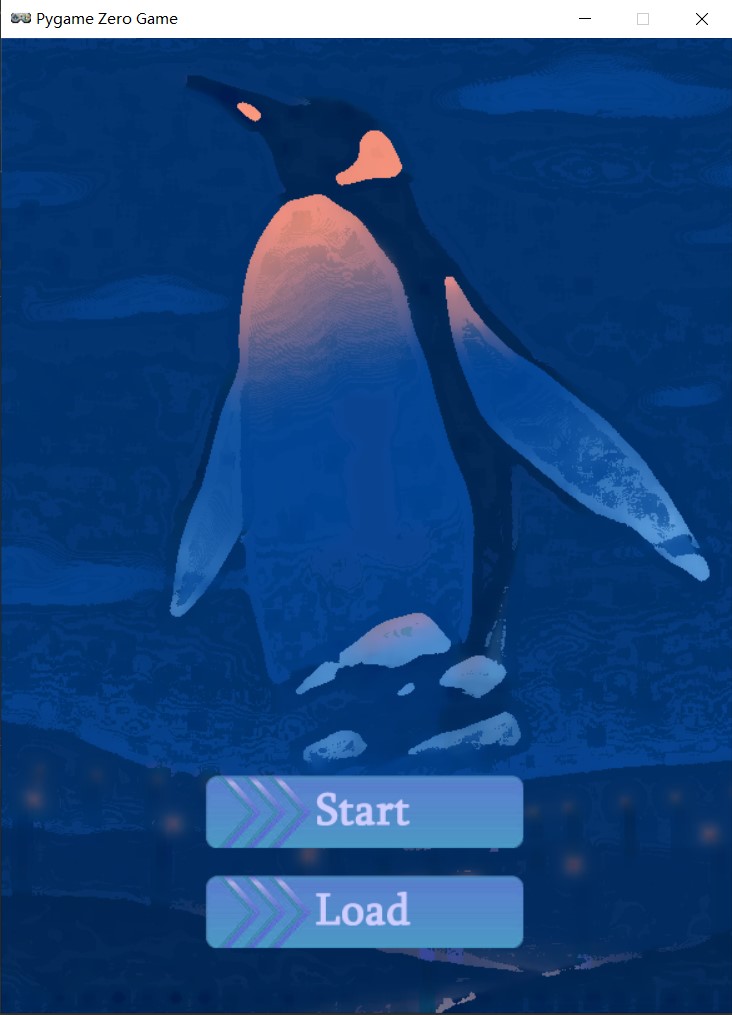Image resolution: width=732 pixels, height=1015 pixels.
Task: Start a new game
Action: tap(364, 811)
